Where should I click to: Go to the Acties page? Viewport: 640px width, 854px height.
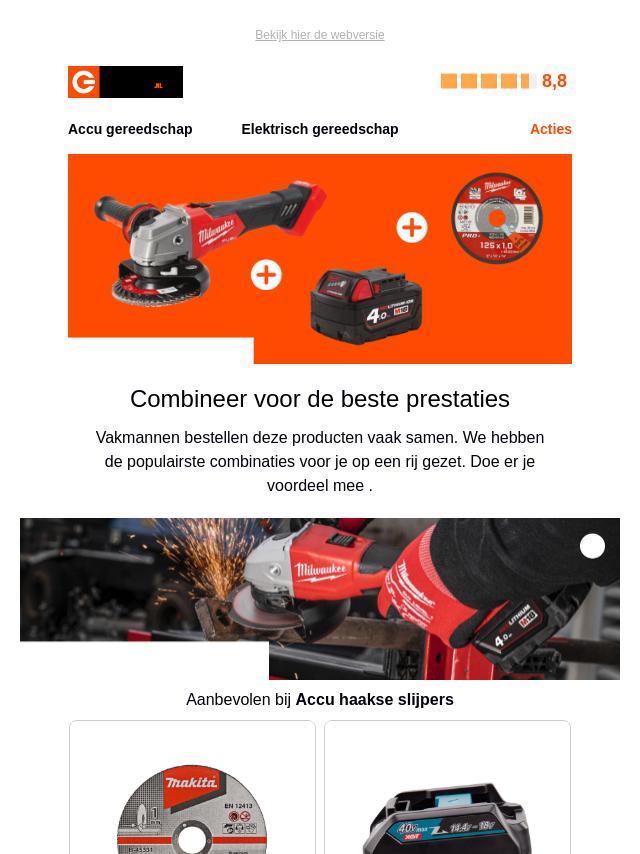pos(550,129)
